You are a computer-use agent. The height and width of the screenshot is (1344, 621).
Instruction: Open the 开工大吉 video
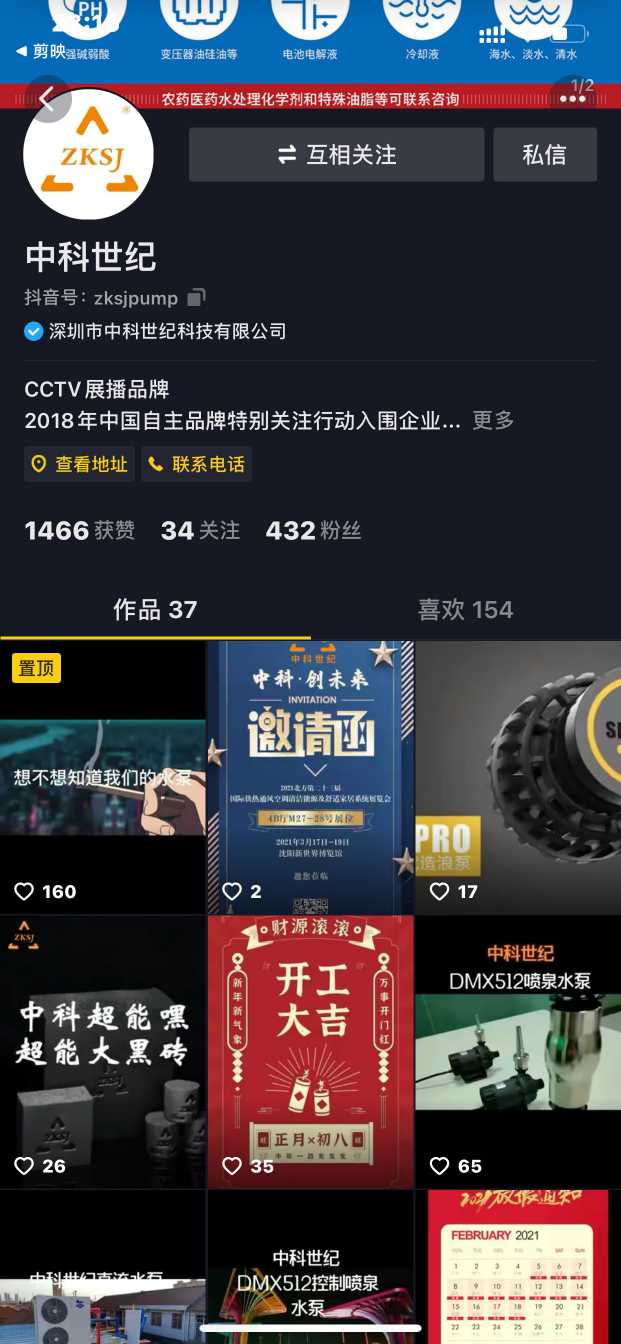[x=311, y=1051]
